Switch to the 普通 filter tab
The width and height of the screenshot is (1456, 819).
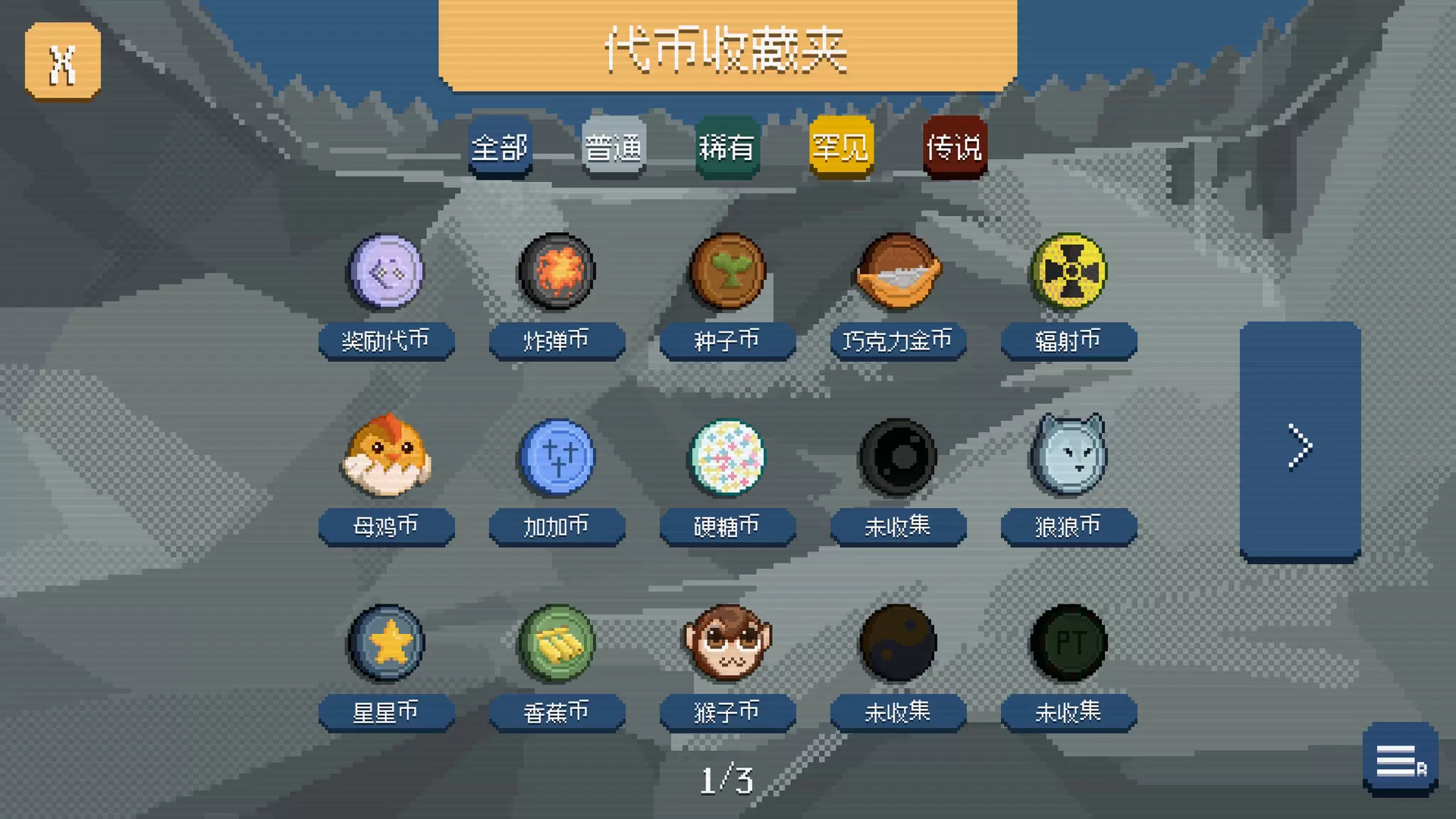613,147
